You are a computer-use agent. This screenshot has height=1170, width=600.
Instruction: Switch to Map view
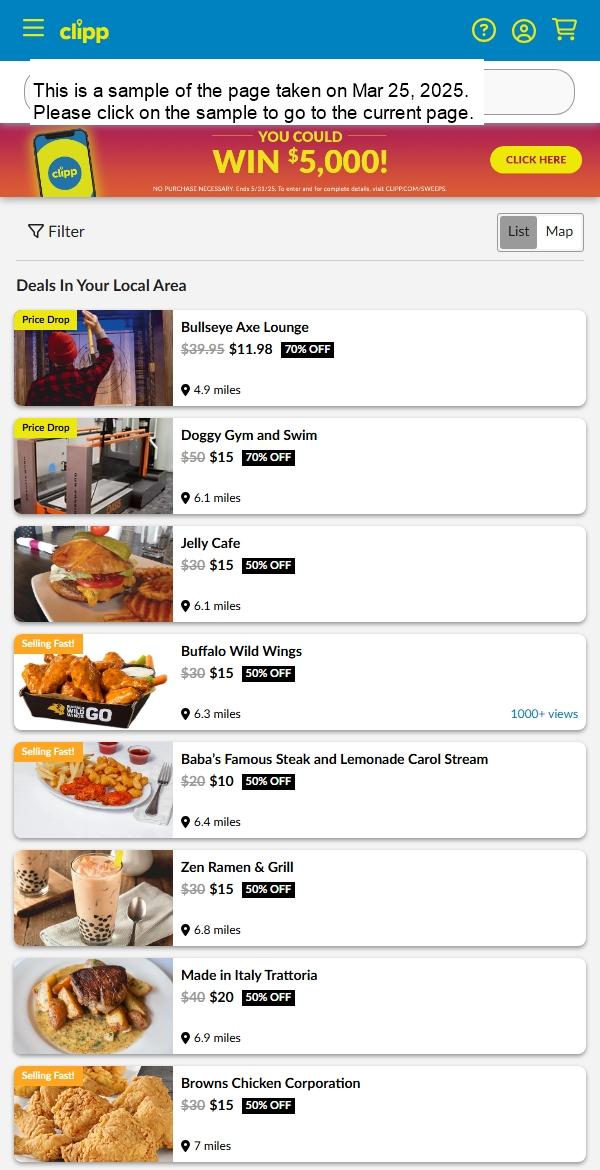pos(559,232)
